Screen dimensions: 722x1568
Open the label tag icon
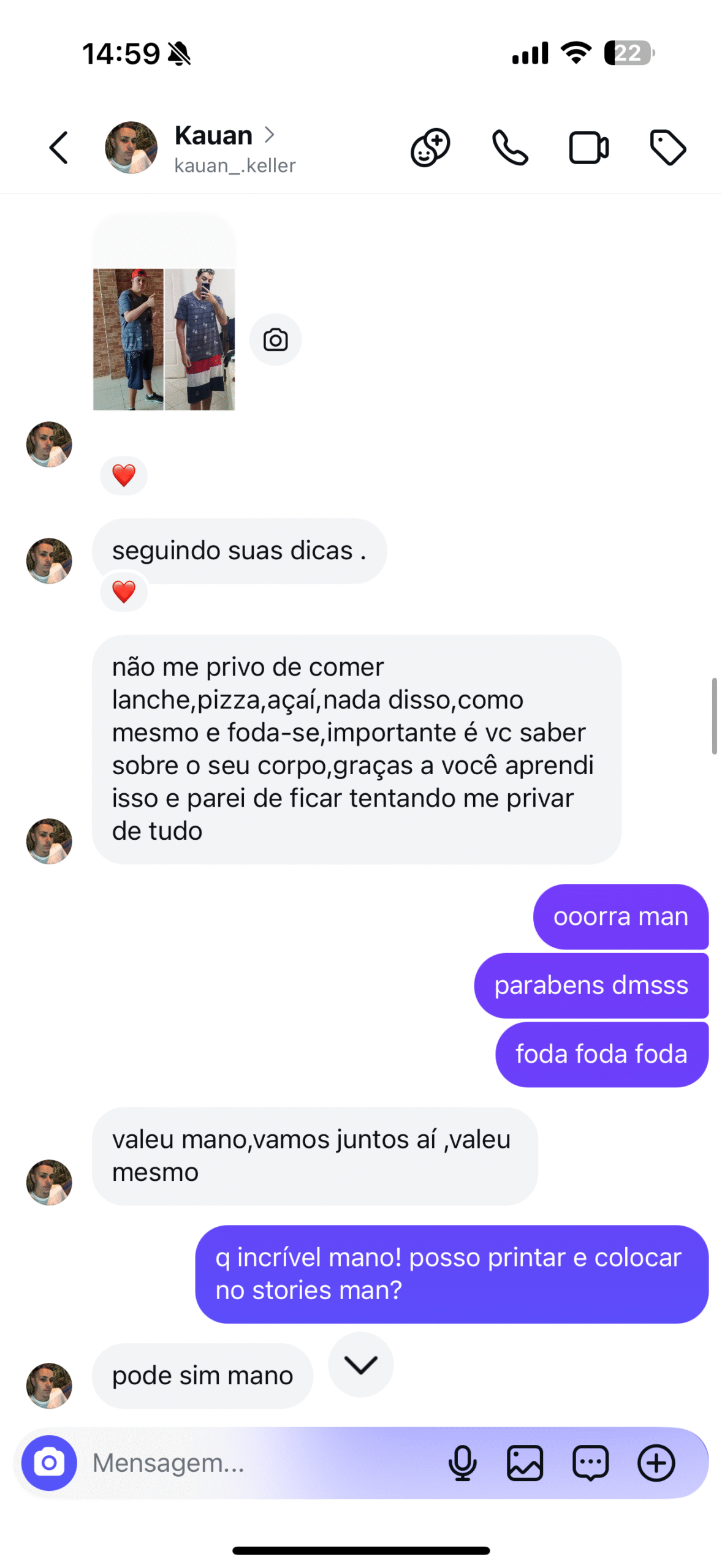coord(667,148)
